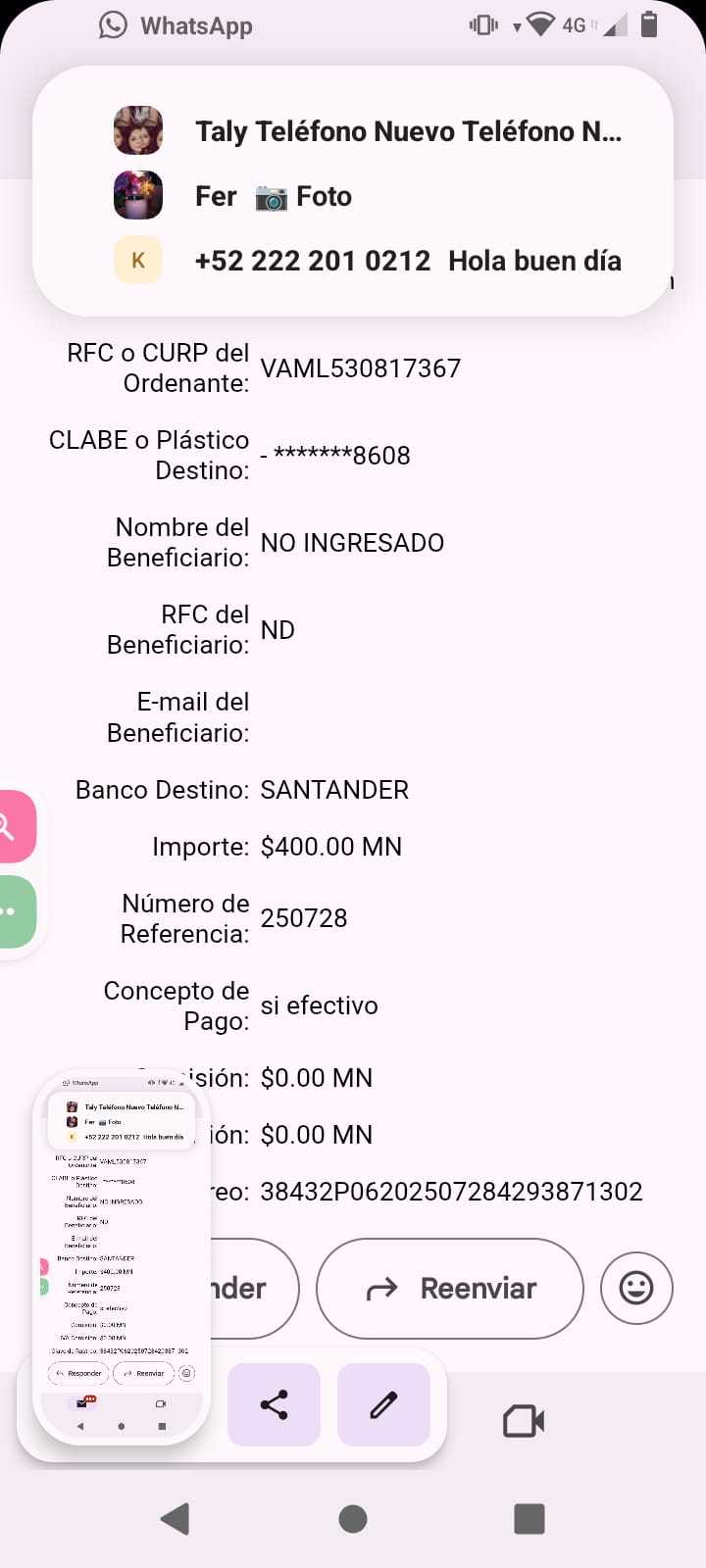Go back with the system back button
This screenshot has height=1568, width=706.
point(176,1519)
